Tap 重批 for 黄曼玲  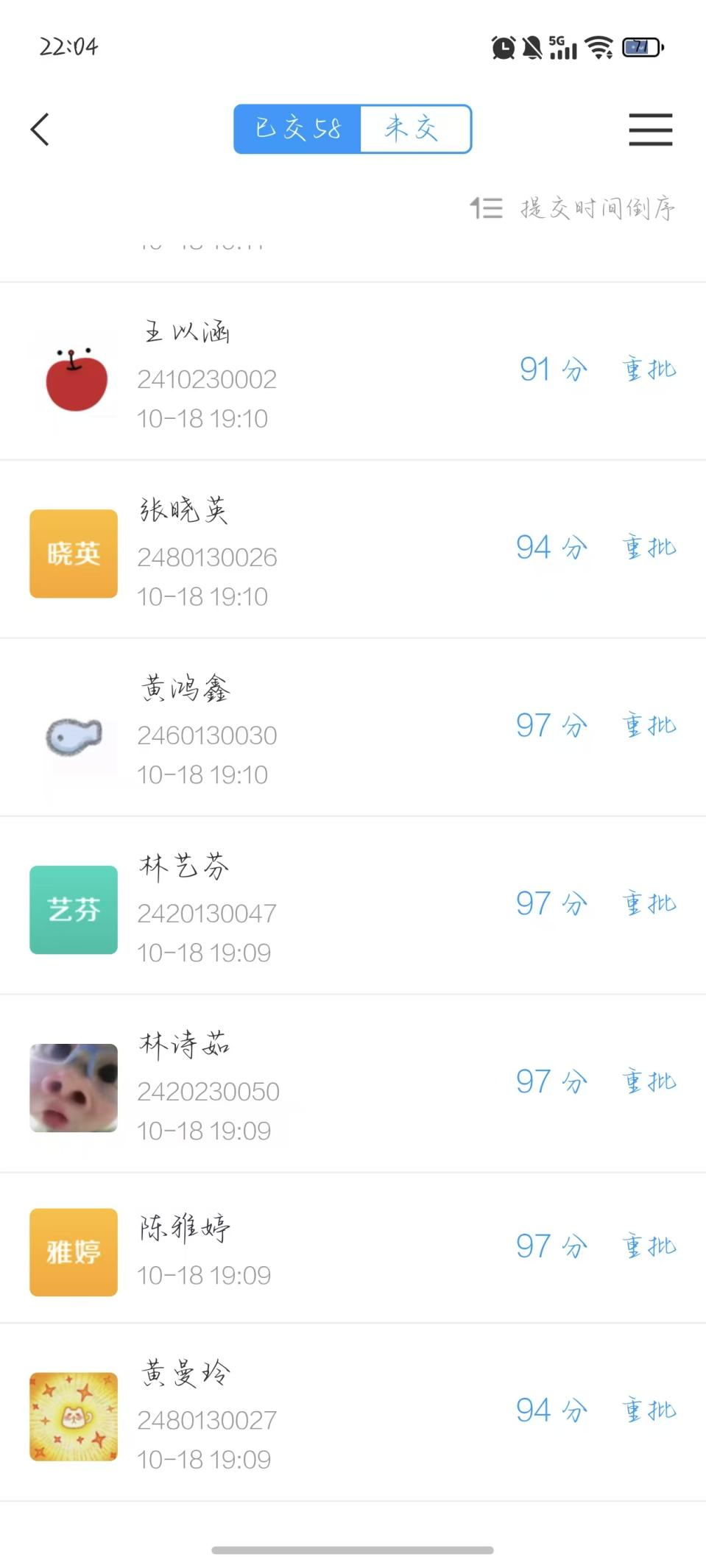[x=649, y=1410]
